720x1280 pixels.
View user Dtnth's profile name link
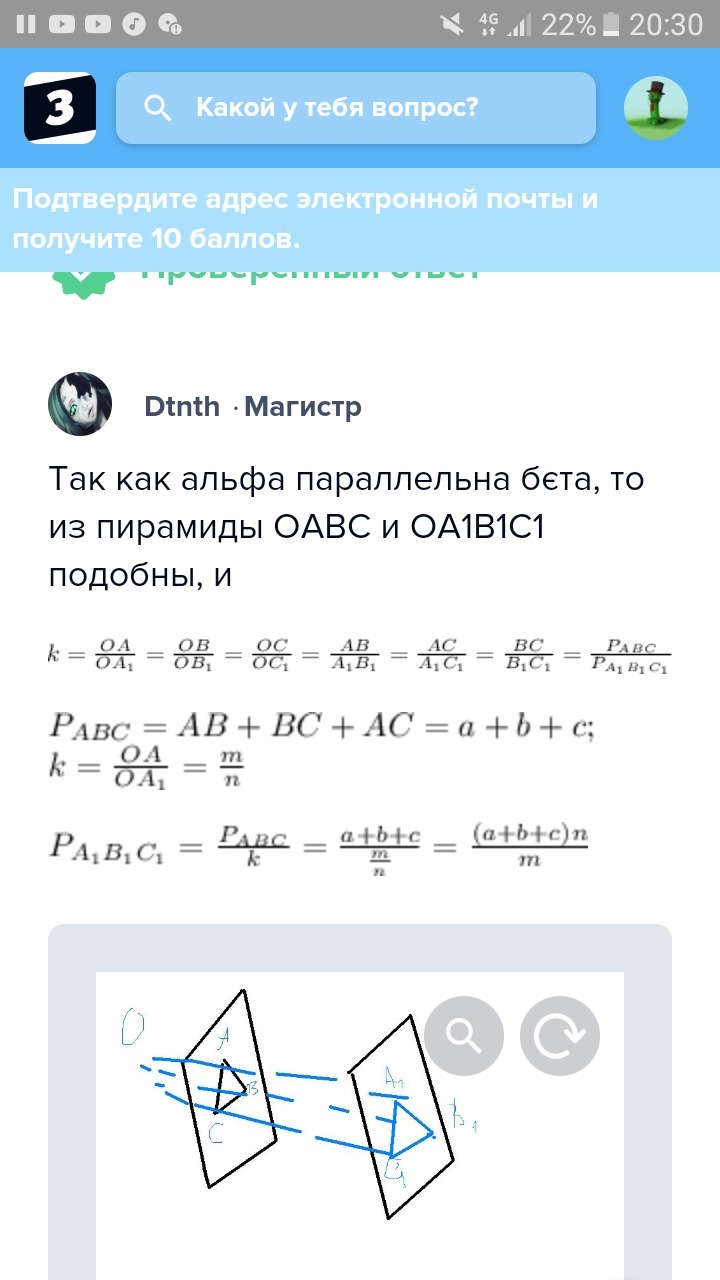pos(182,407)
